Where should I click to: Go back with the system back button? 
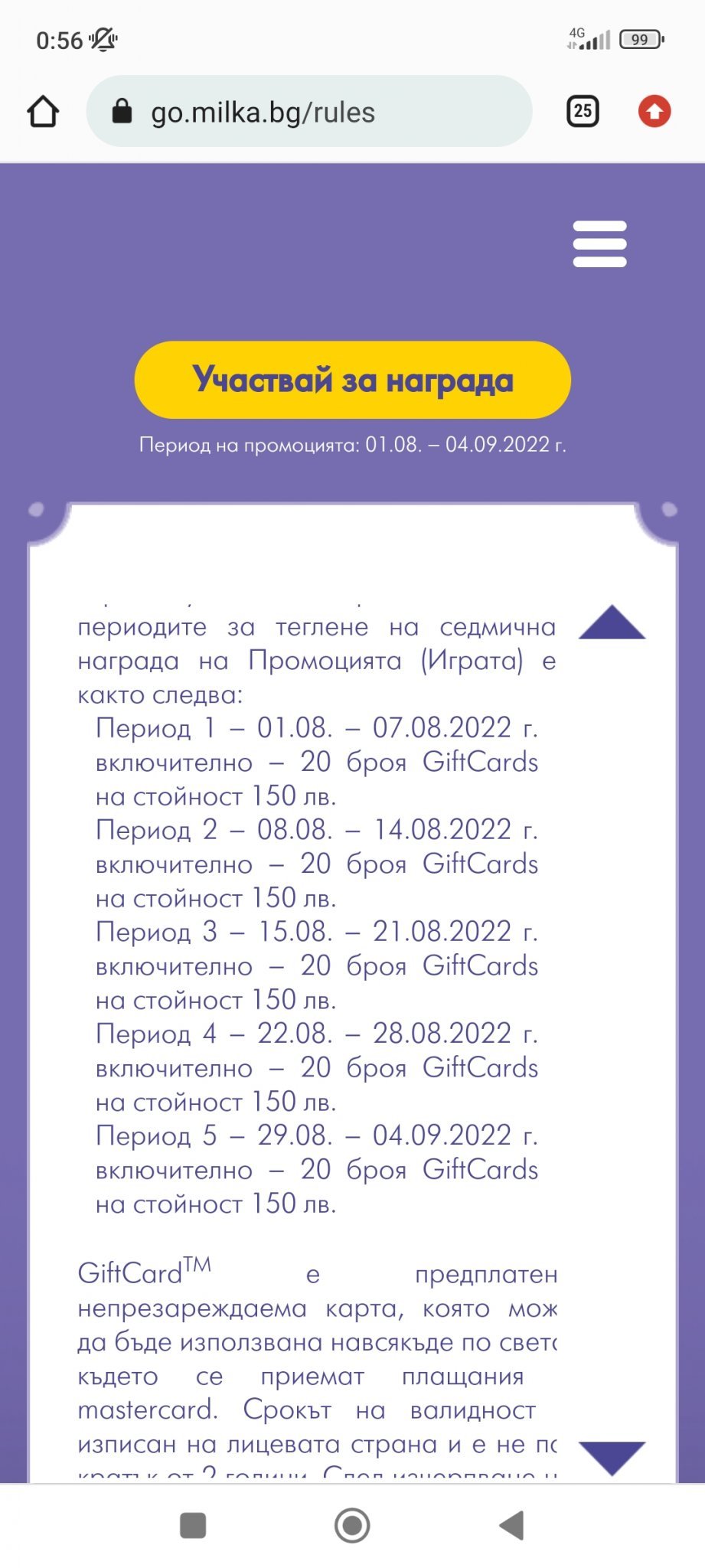[511, 1525]
